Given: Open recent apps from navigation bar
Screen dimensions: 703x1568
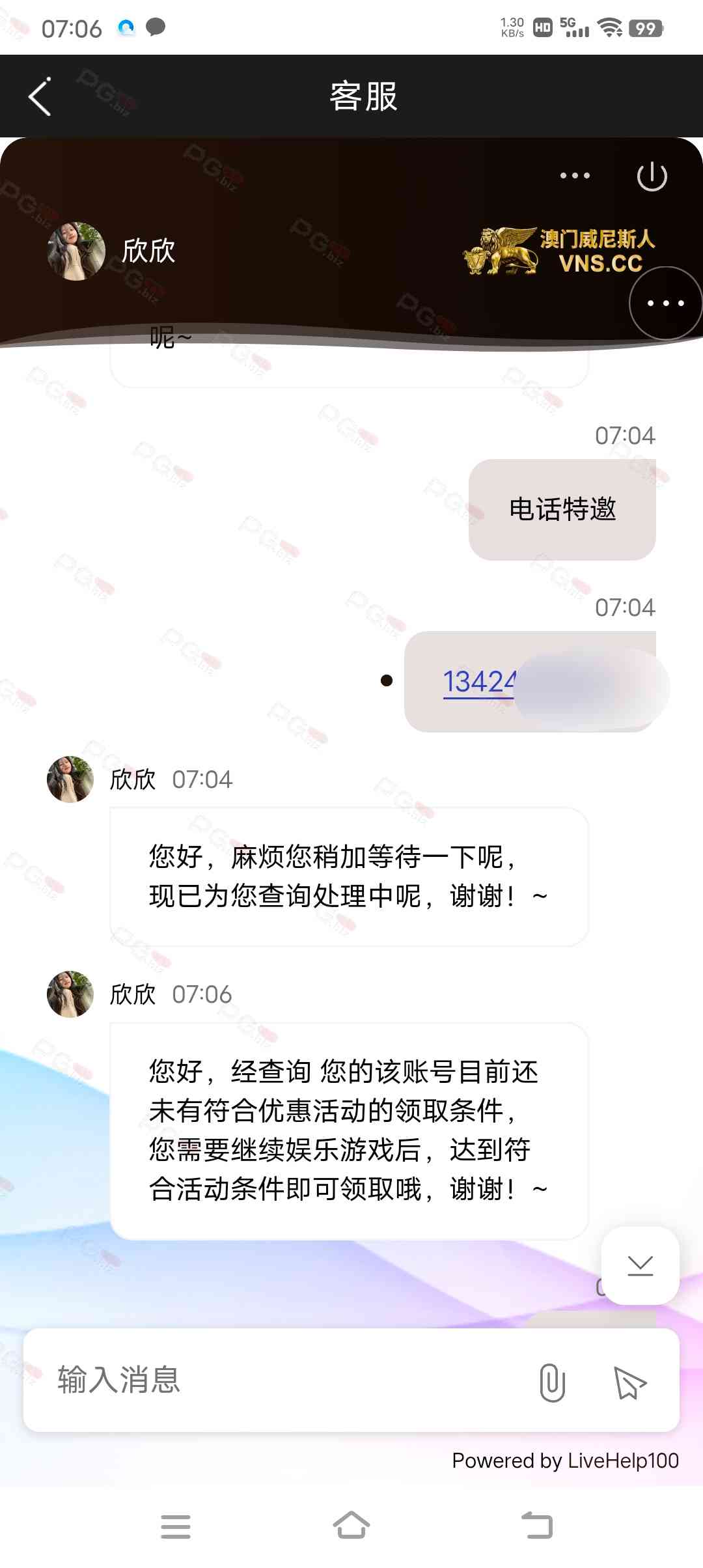Looking at the screenshot, I should tap(176, 1526).
